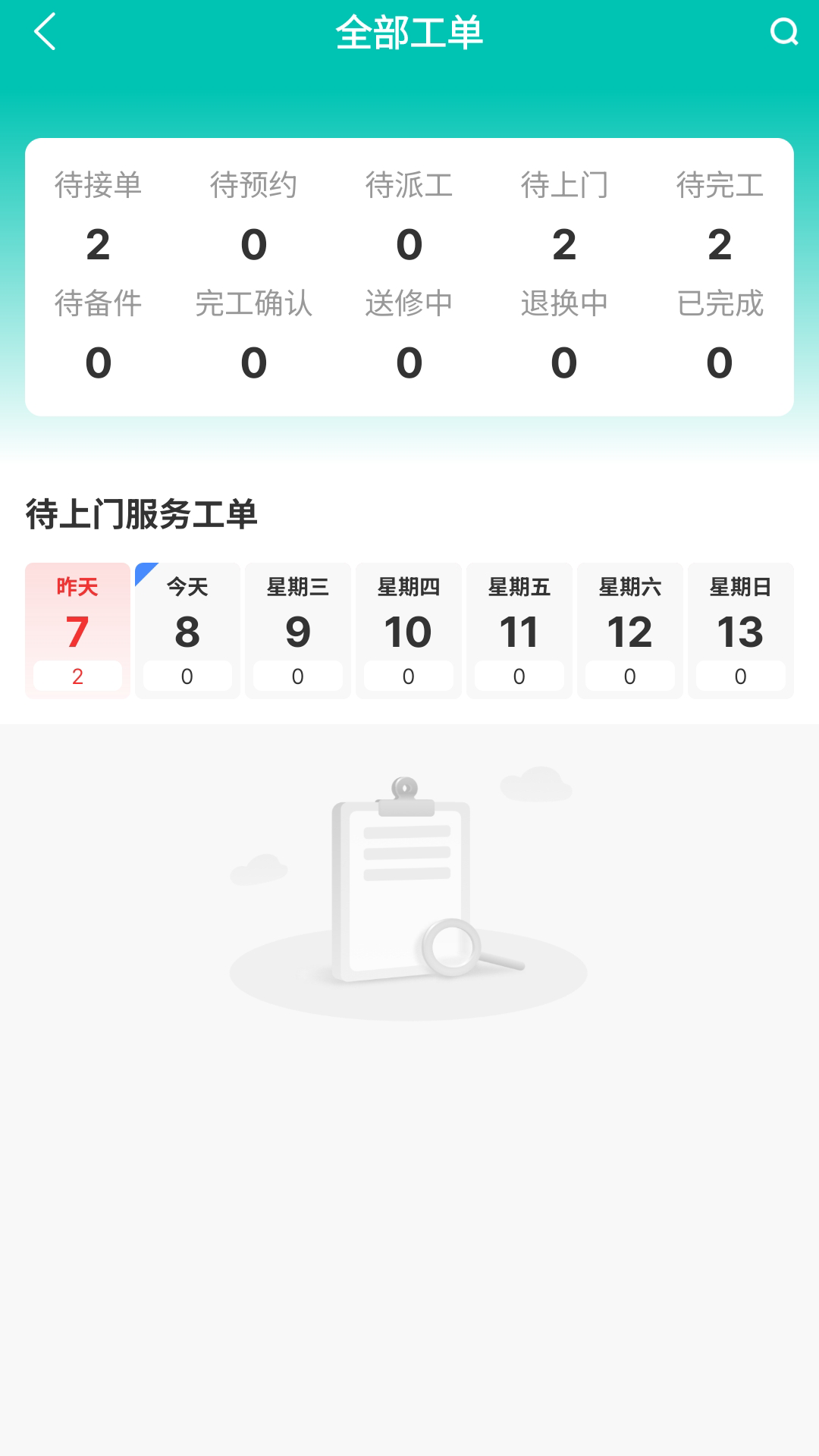Viewport: 819px width, 1456px height.
Task: Select Friday 星期五 date card
Action: click(x=519, y=622)
